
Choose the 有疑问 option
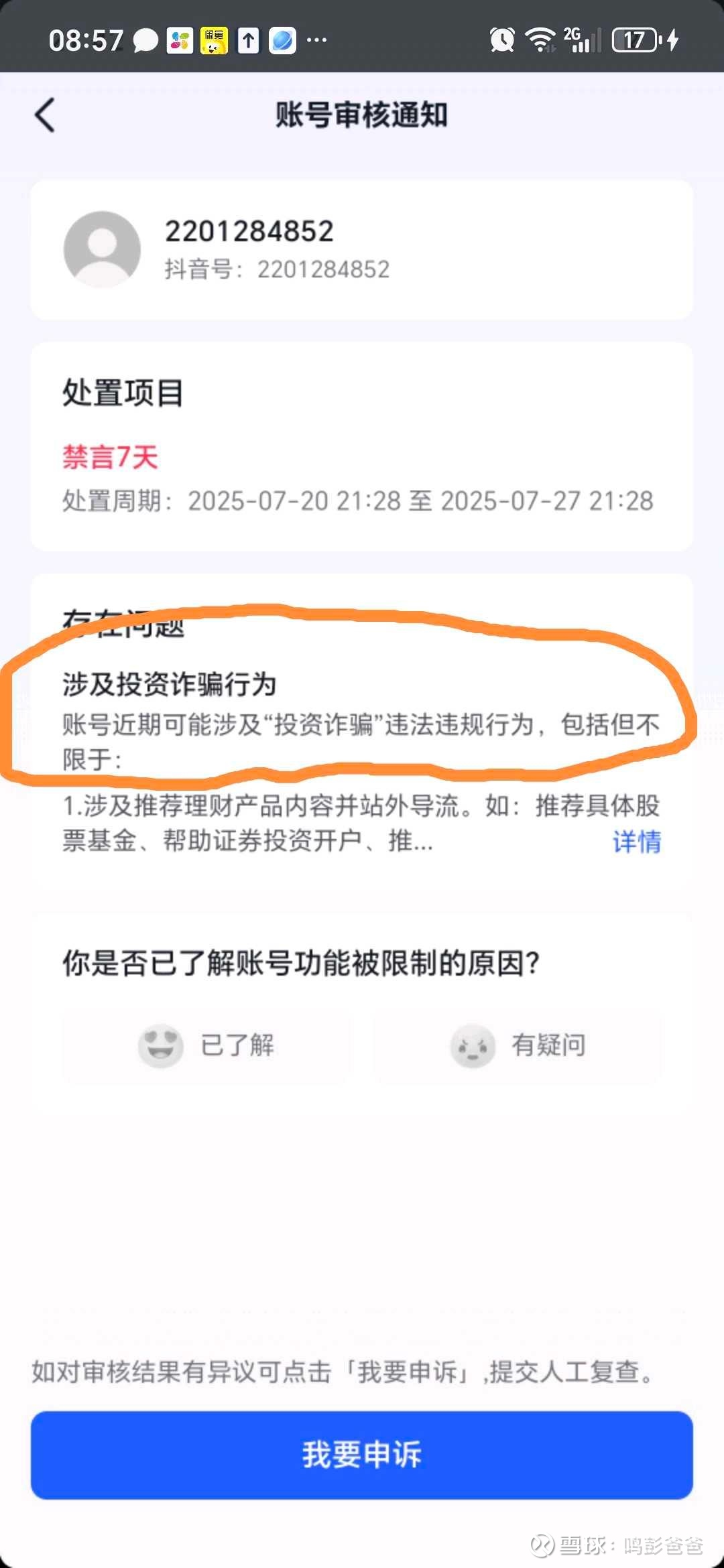518,1045
